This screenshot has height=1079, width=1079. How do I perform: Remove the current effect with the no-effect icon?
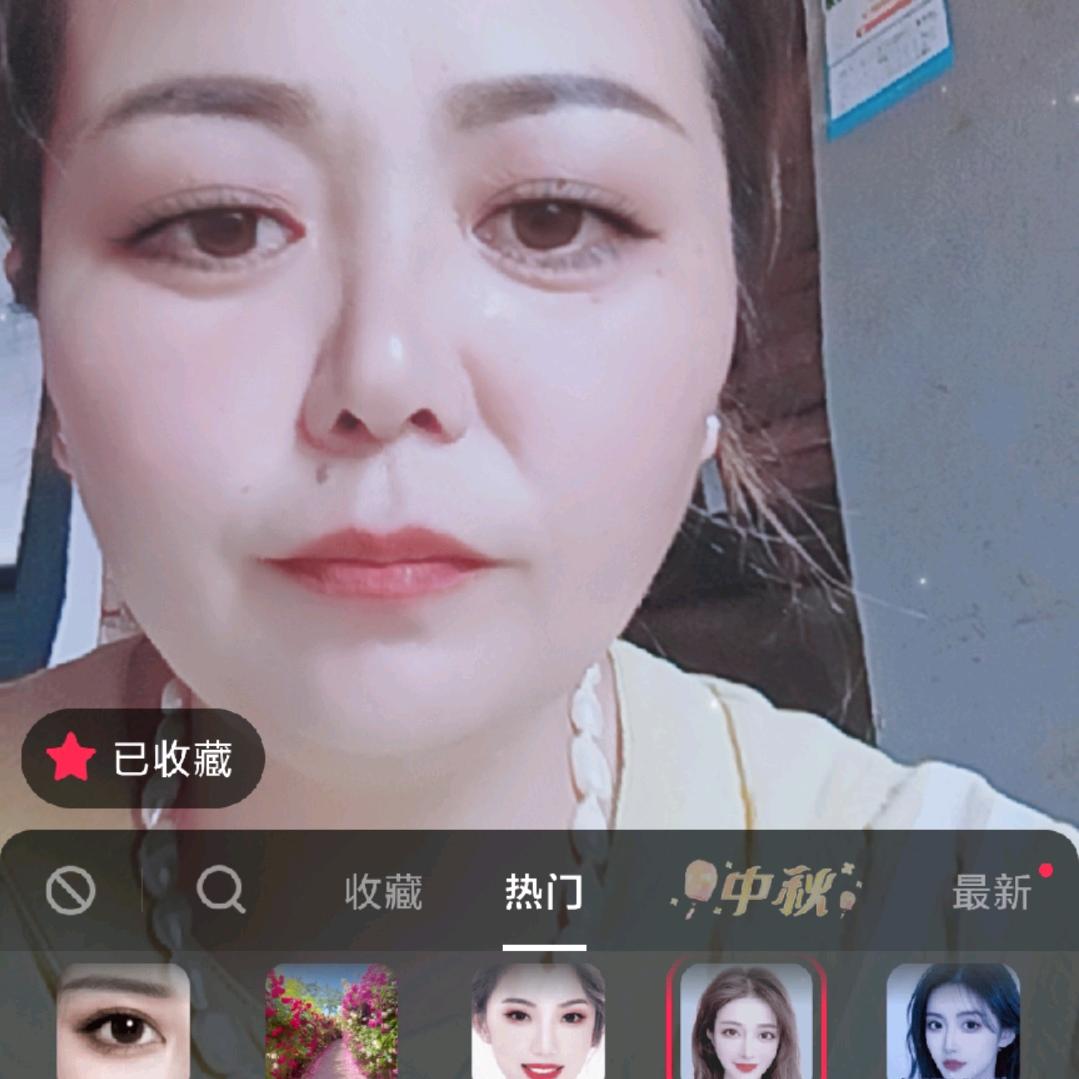pos(71,890)
